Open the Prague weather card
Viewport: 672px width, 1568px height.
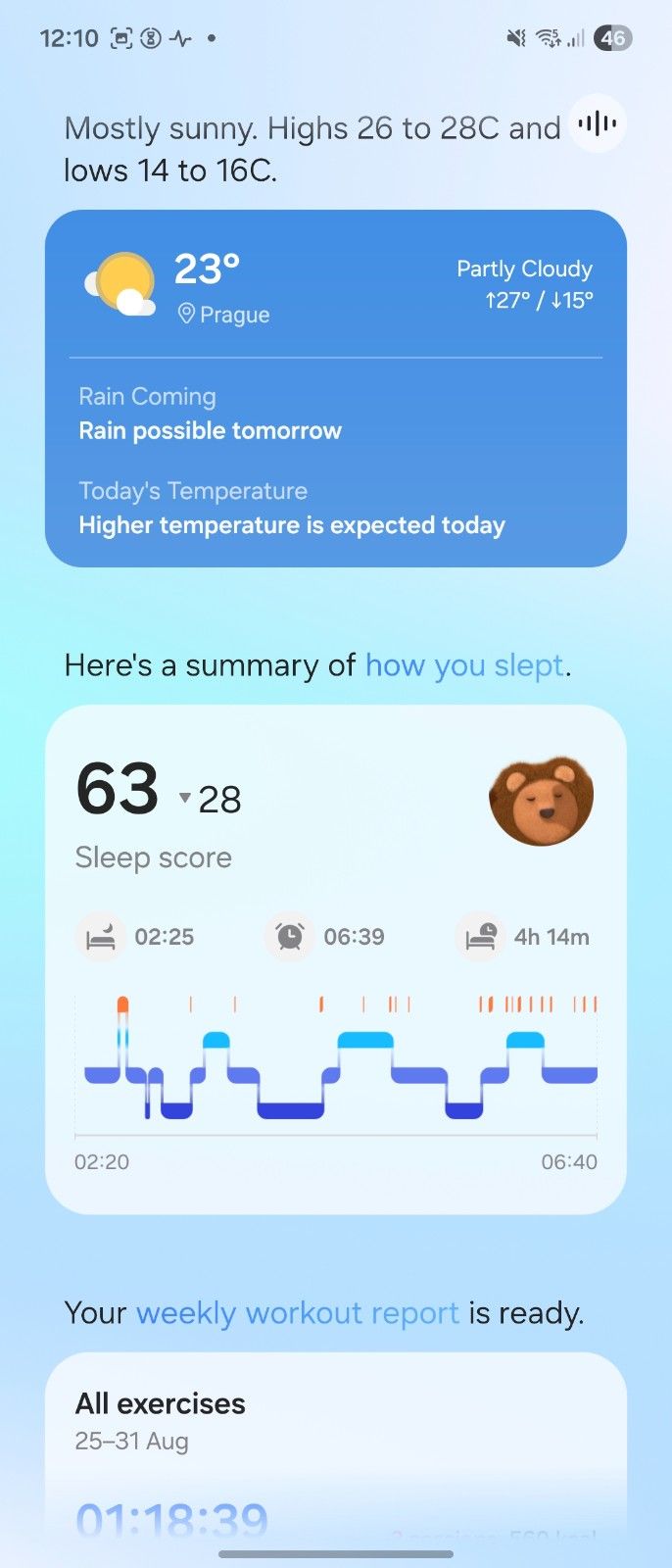pos(335,387)
